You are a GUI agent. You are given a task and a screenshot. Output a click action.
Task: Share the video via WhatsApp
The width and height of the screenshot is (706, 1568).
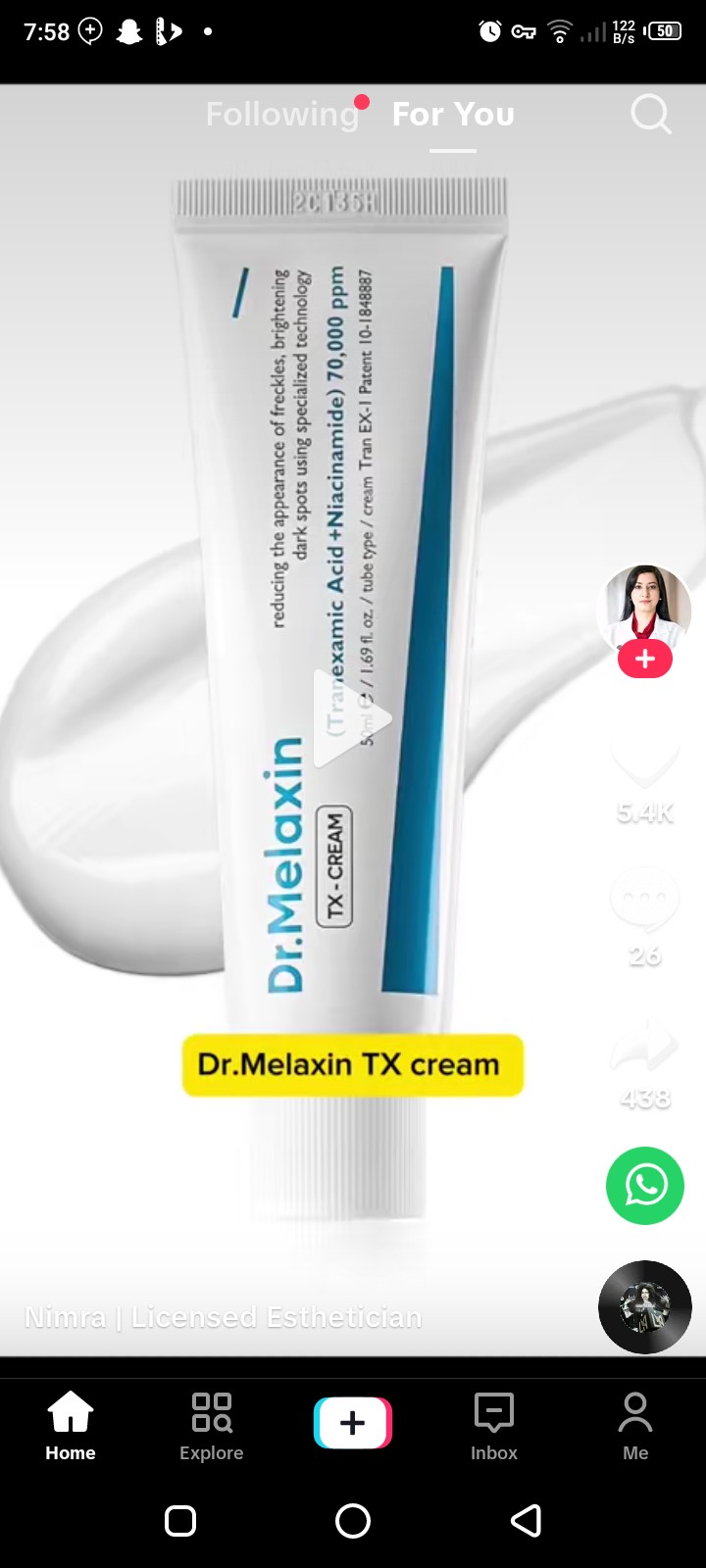click(x=645, y=1186)
